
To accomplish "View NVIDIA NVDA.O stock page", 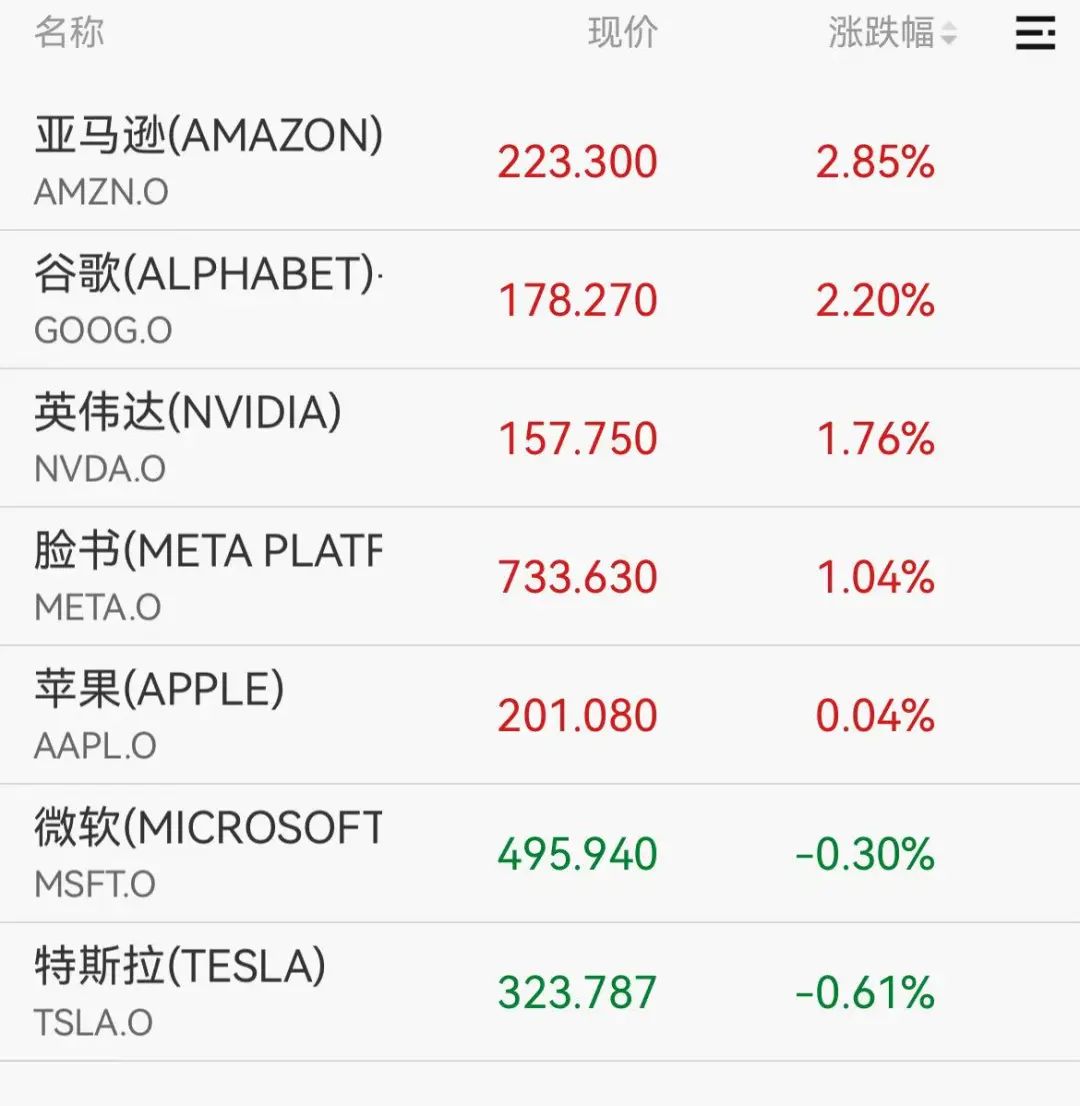I will tap(188, 437).
